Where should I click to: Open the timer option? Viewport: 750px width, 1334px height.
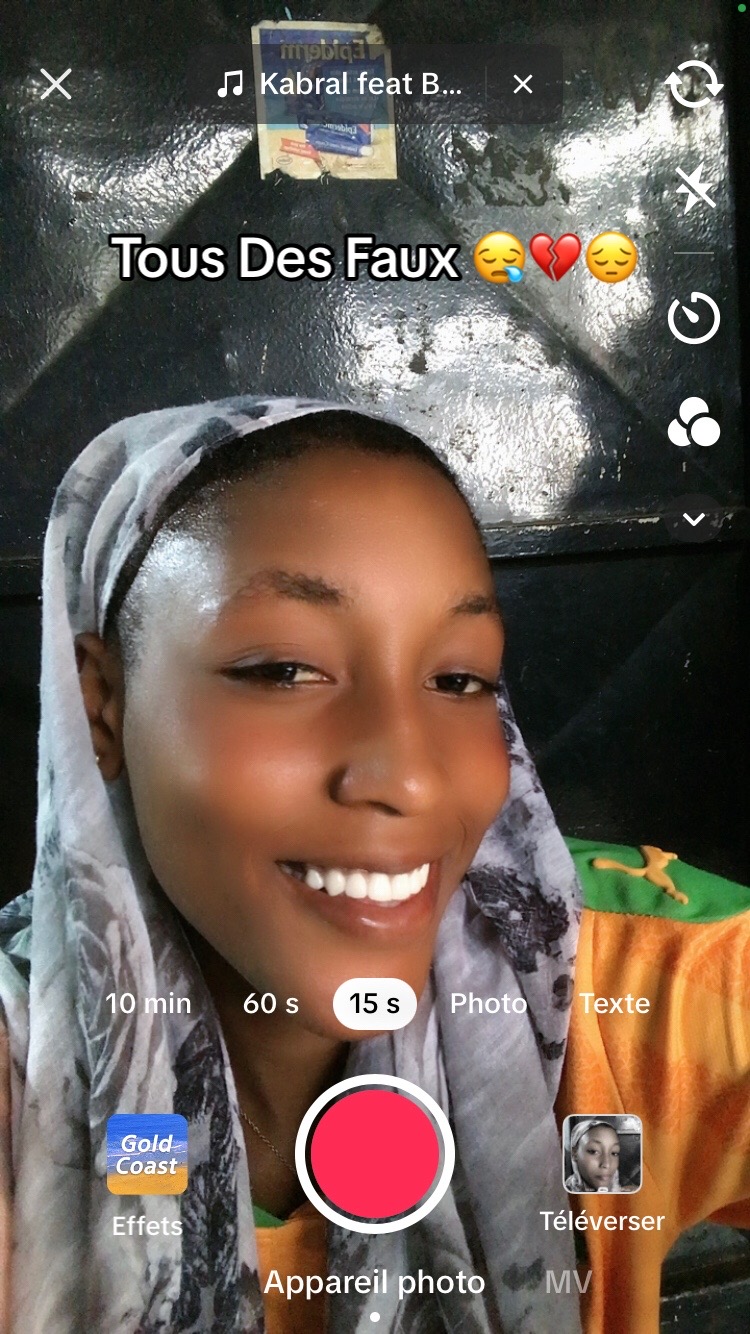click(x=694, y=318)
